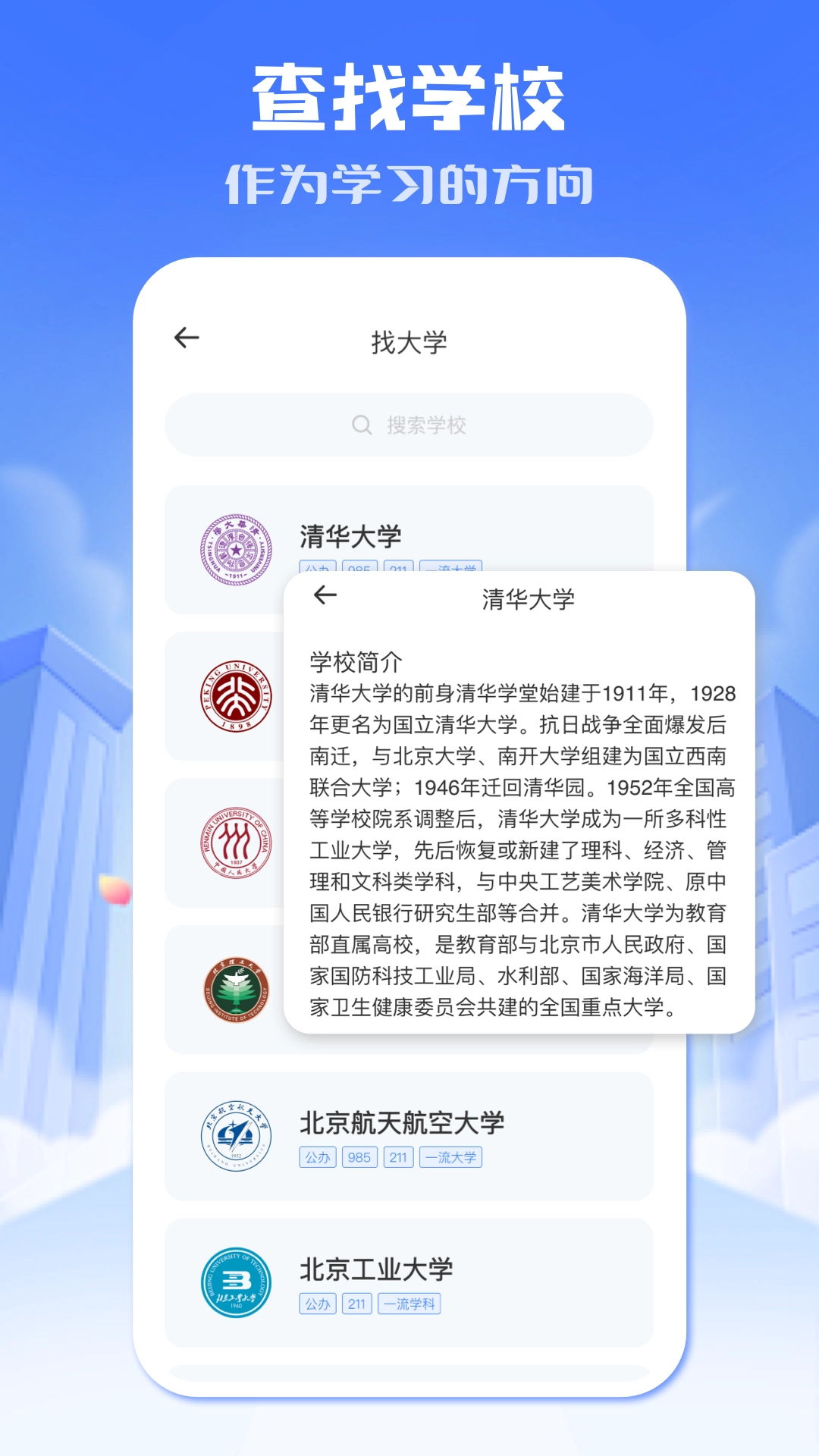Tap the Beijing Institute of Technology green logo
Screen dimensions: 819x1456
coord(237,990)
